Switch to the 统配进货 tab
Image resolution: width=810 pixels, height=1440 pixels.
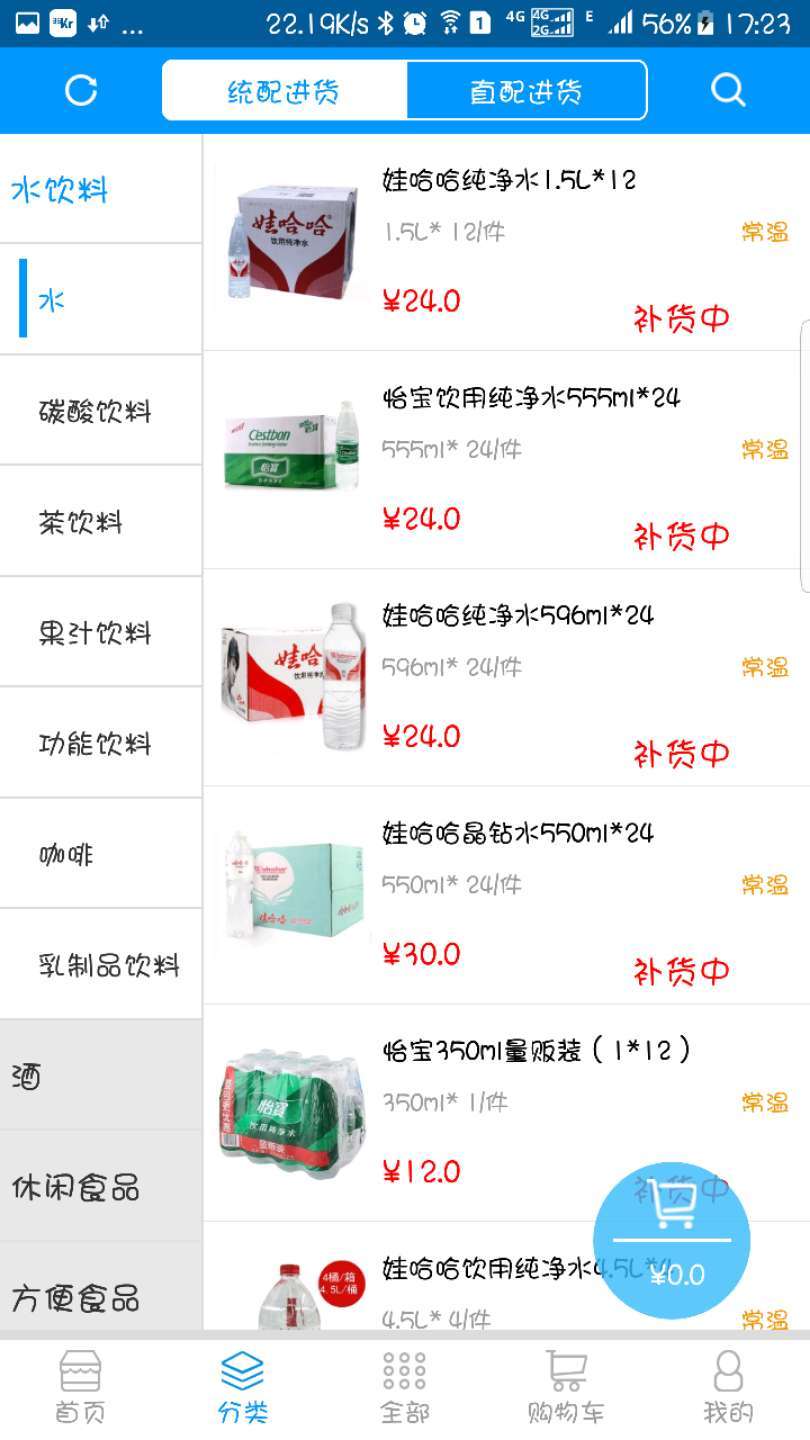click(x=284, y=91)
